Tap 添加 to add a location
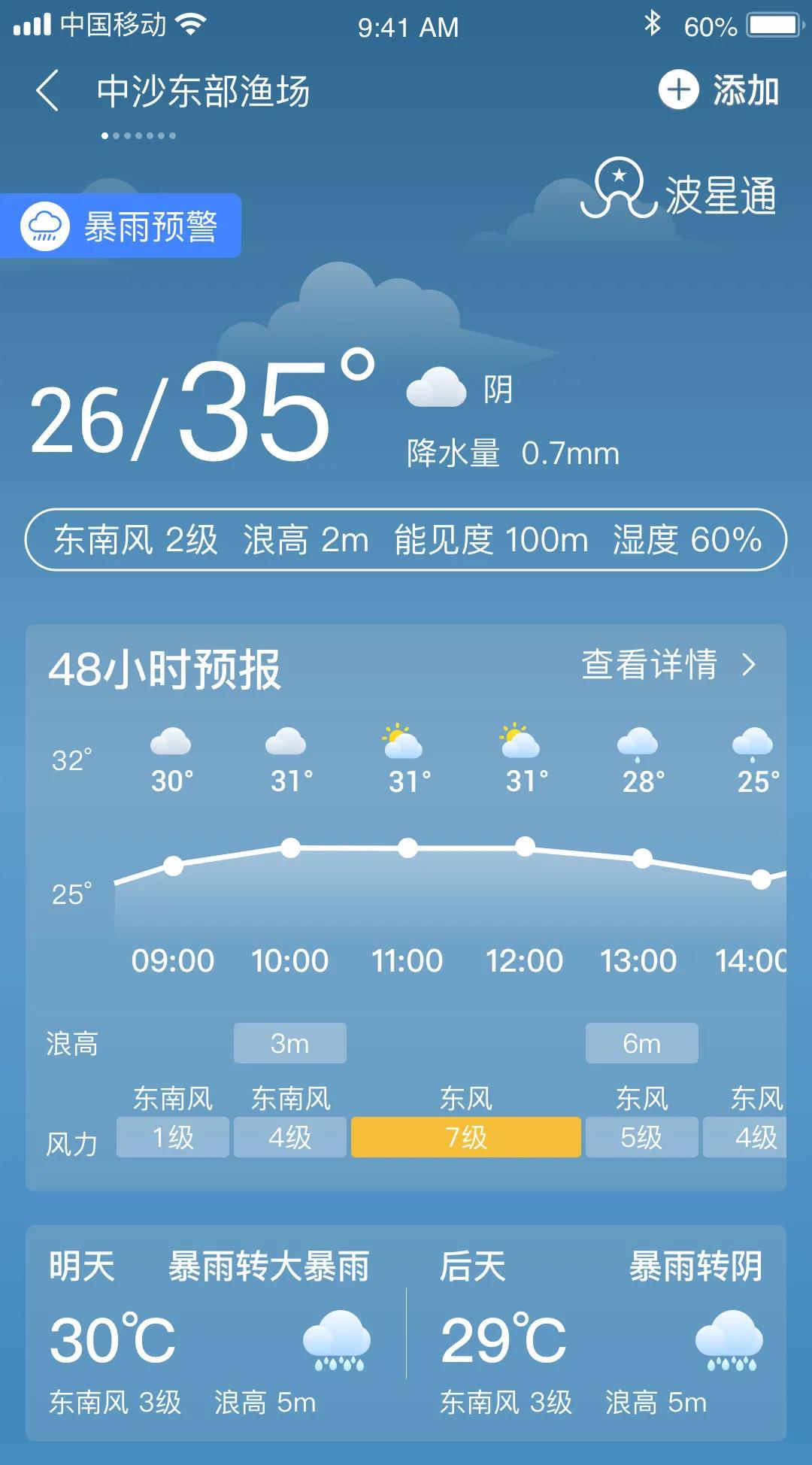812x1465 pixels. pos(719,91)
